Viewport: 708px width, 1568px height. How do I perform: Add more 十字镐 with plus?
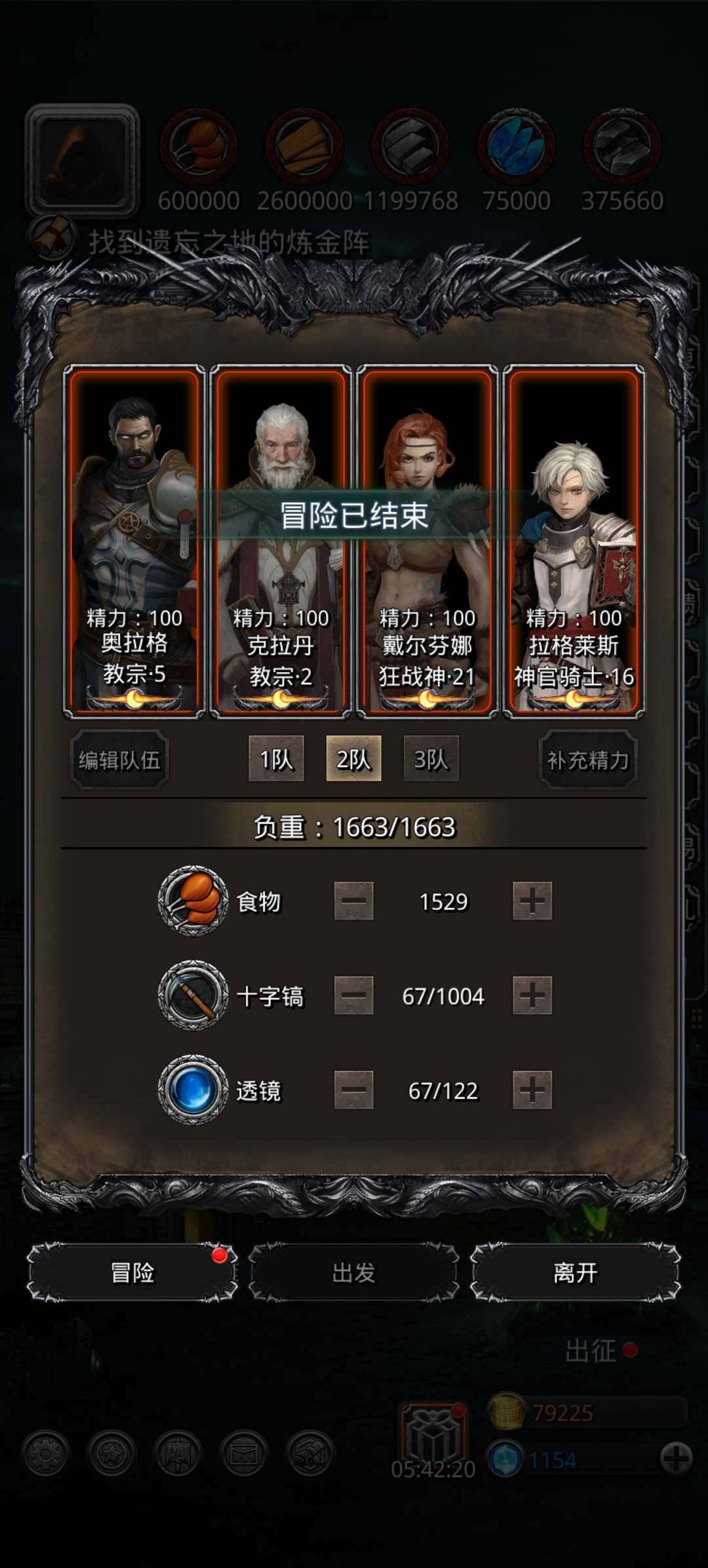click(532, 996)
